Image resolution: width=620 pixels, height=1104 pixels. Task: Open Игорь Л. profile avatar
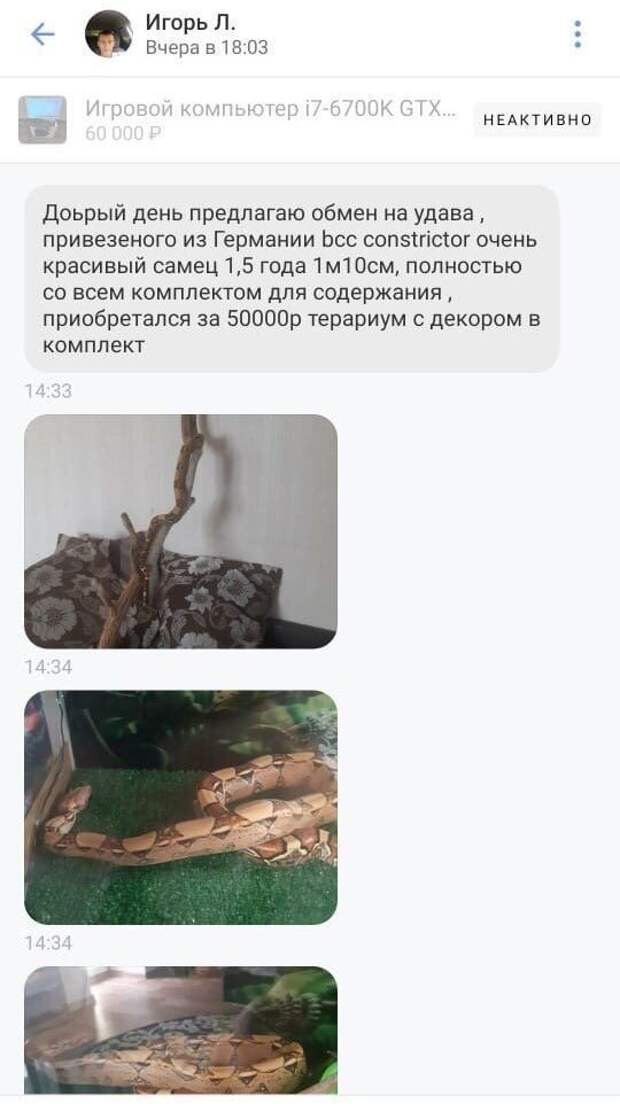coord(109,35)
